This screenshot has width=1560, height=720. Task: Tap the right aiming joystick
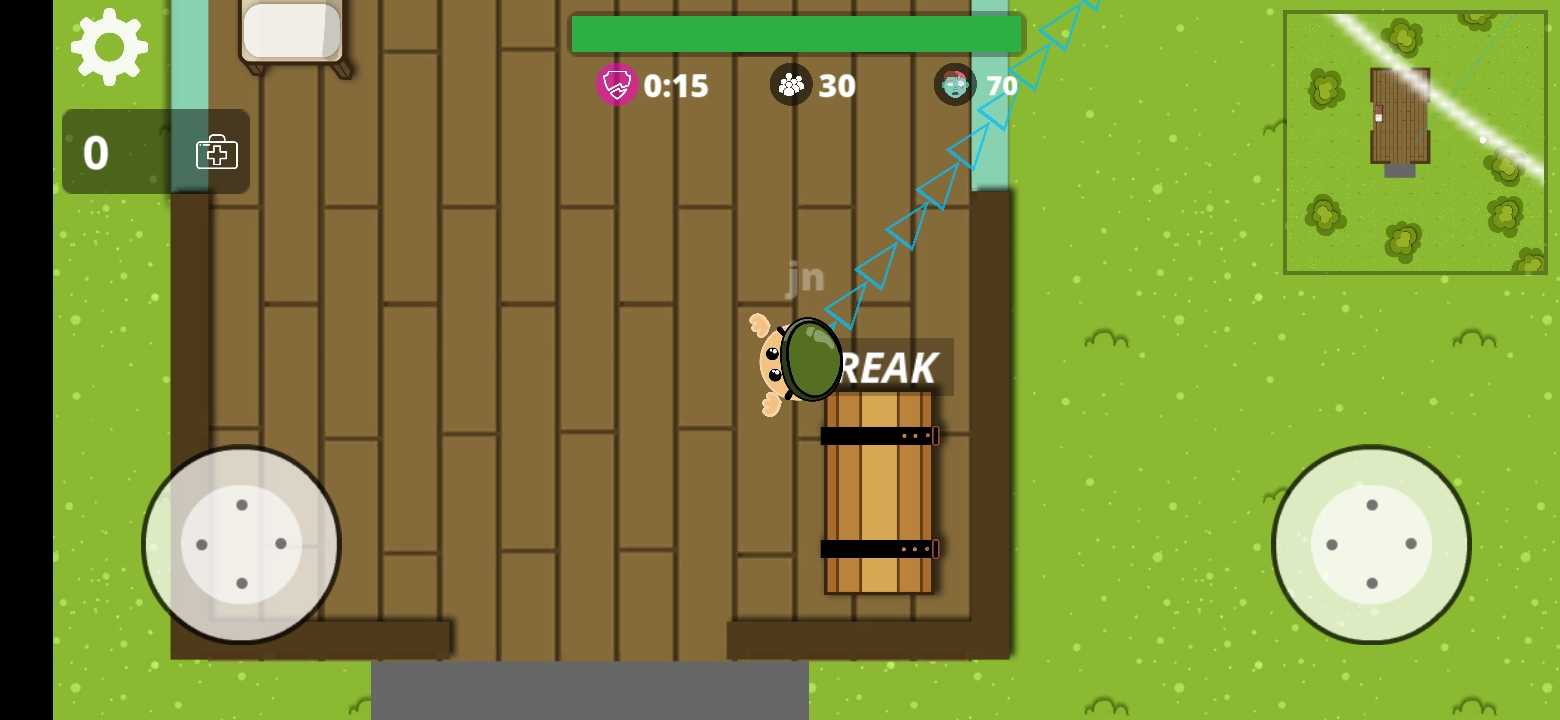tap(1371, 544)
